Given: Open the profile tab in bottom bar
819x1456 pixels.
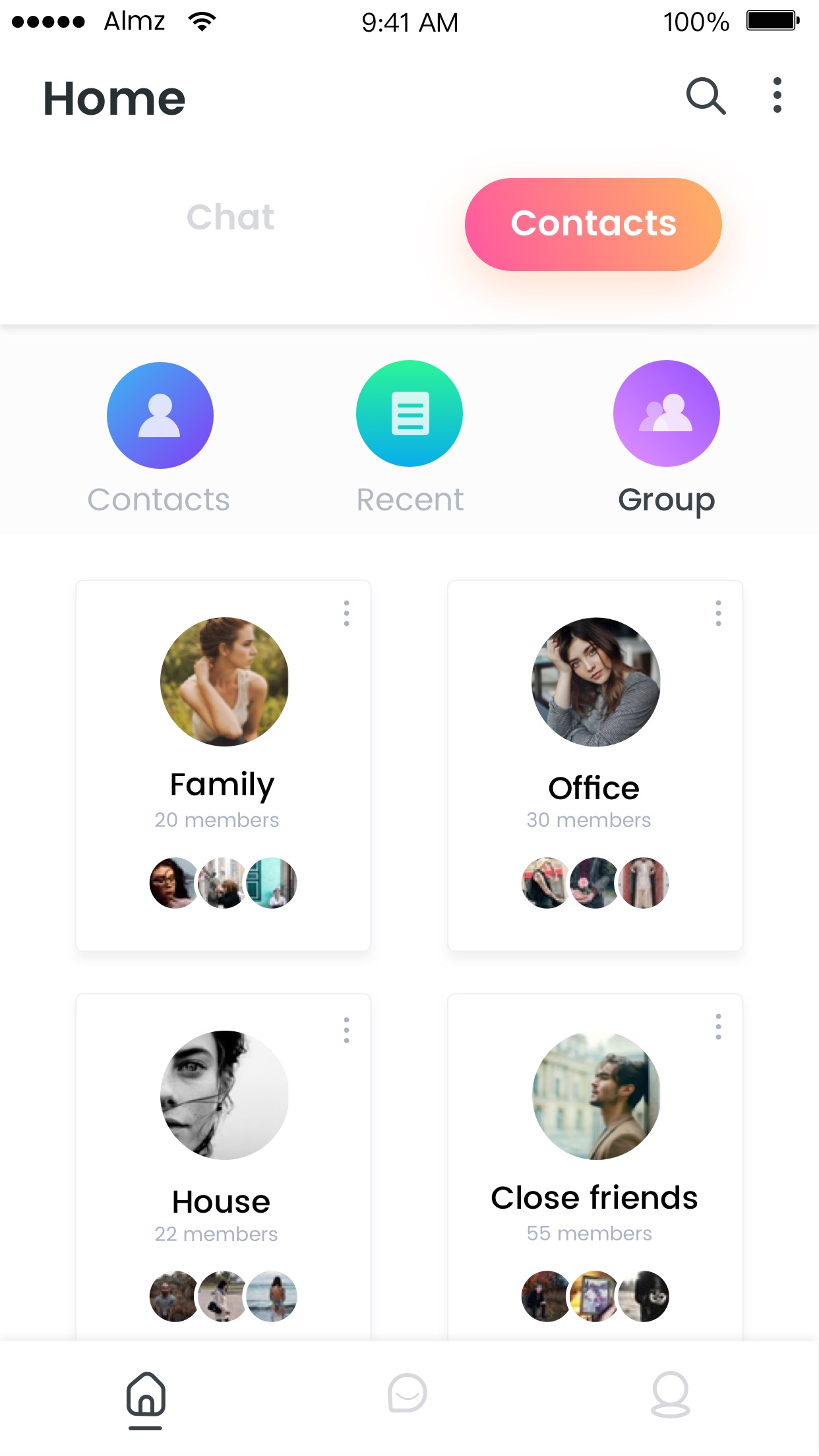Looking at the screenshot, I should pos(670,1394).
